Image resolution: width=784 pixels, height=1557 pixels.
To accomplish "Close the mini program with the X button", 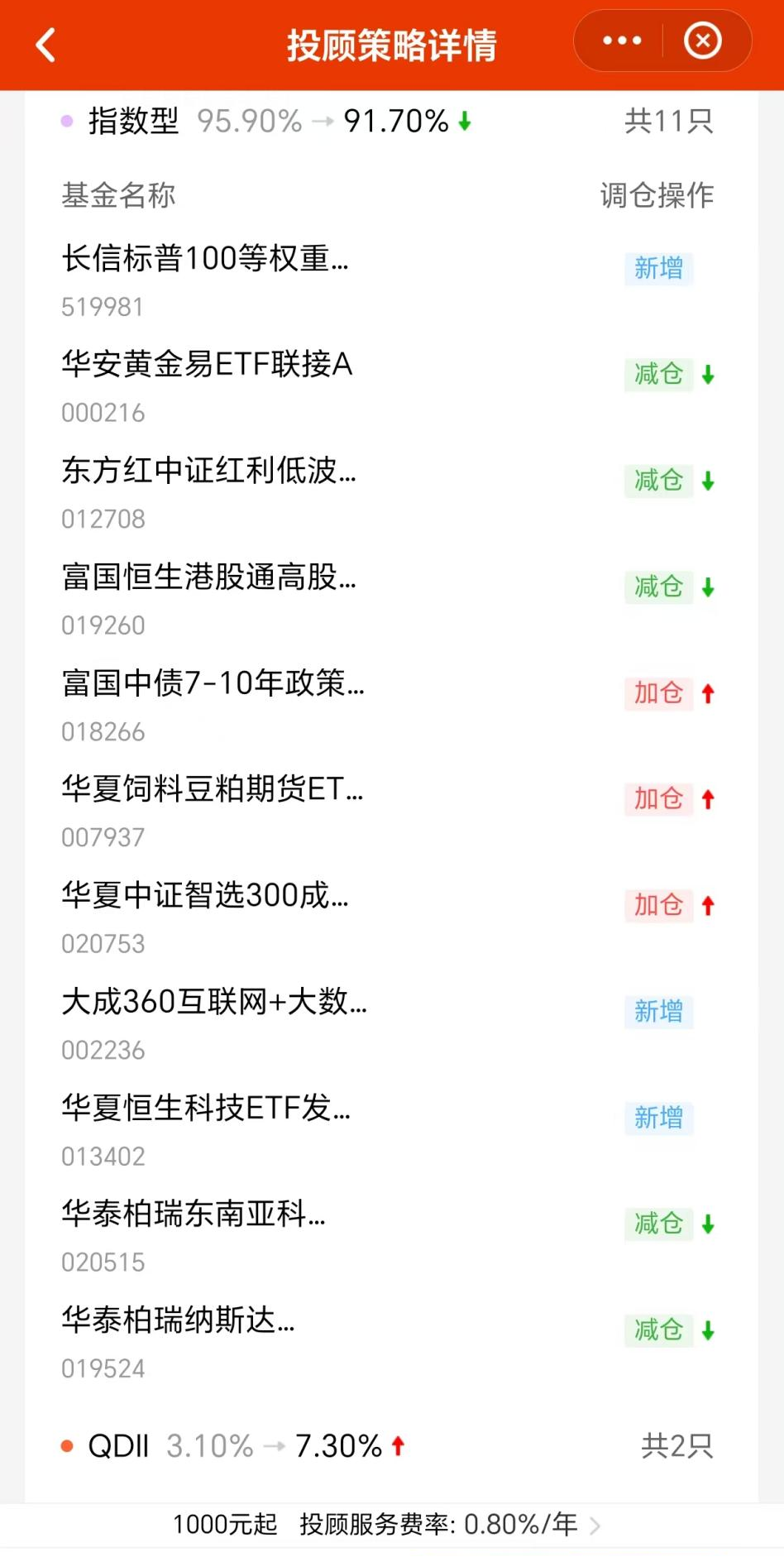I will tap(703, 41).
